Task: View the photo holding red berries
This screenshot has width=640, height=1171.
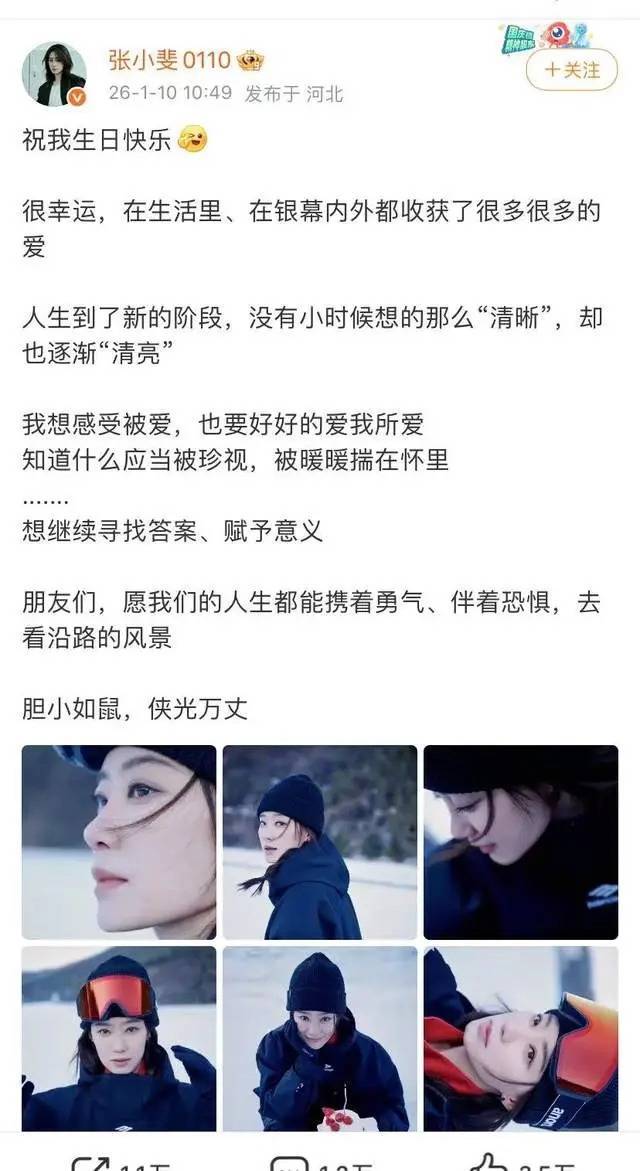Action: coord(320,1038)
